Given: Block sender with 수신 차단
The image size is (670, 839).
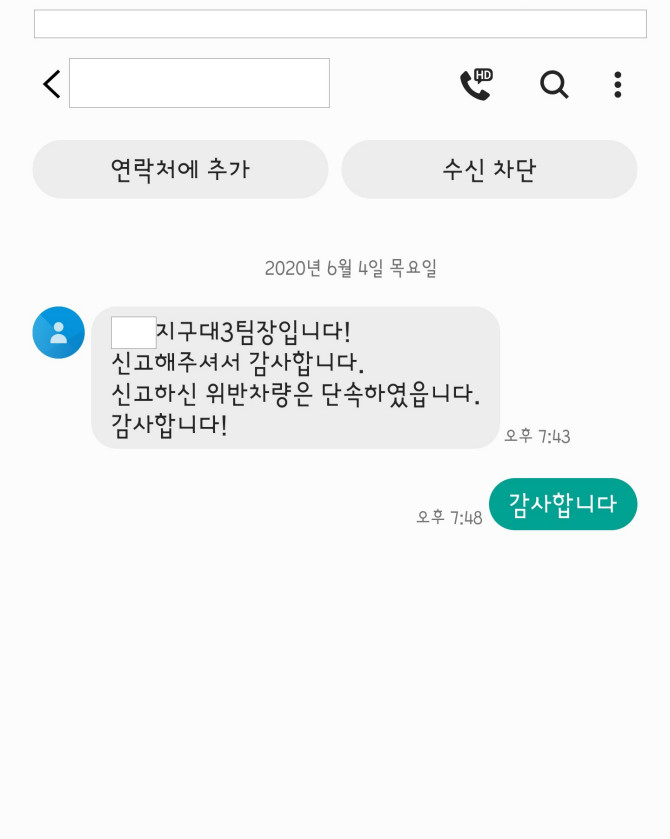Looking at the screenshot, I should [x=489, y=169].
